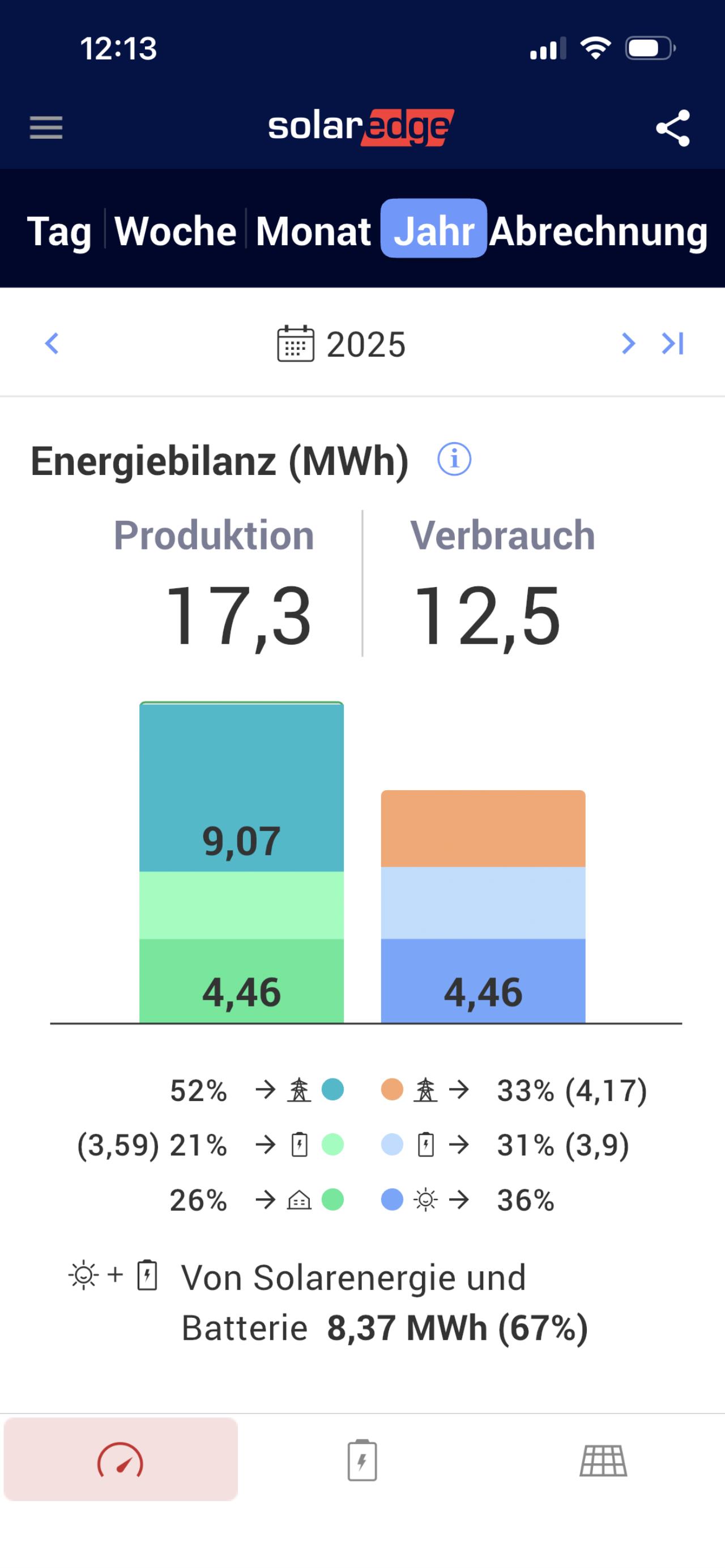Screen dimensions: 725x1568
Task: Share the energy balance report
Action: click(x=672, y=128)
